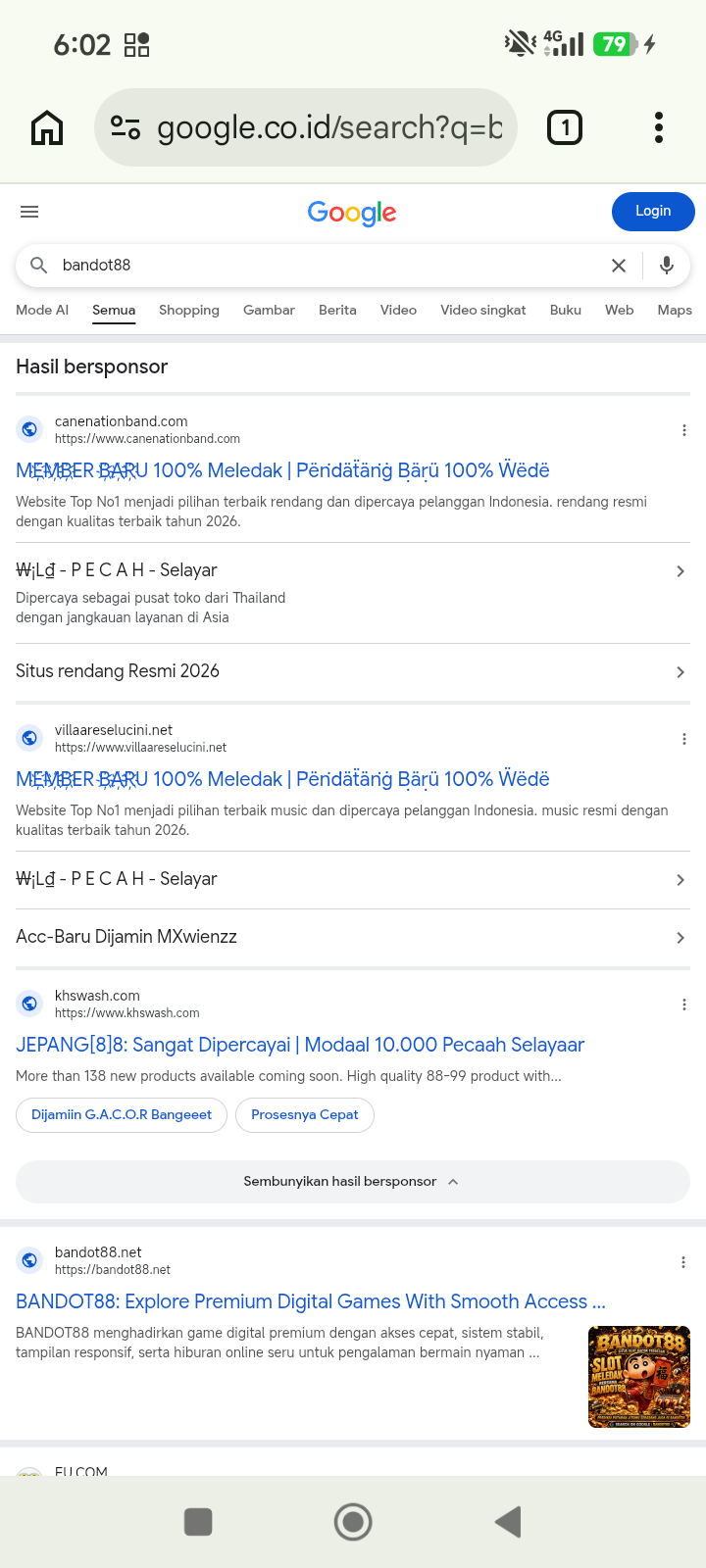
Task: Open the JEPANG[8]8 result from khswash.com
Action: tap(300, 1045)
